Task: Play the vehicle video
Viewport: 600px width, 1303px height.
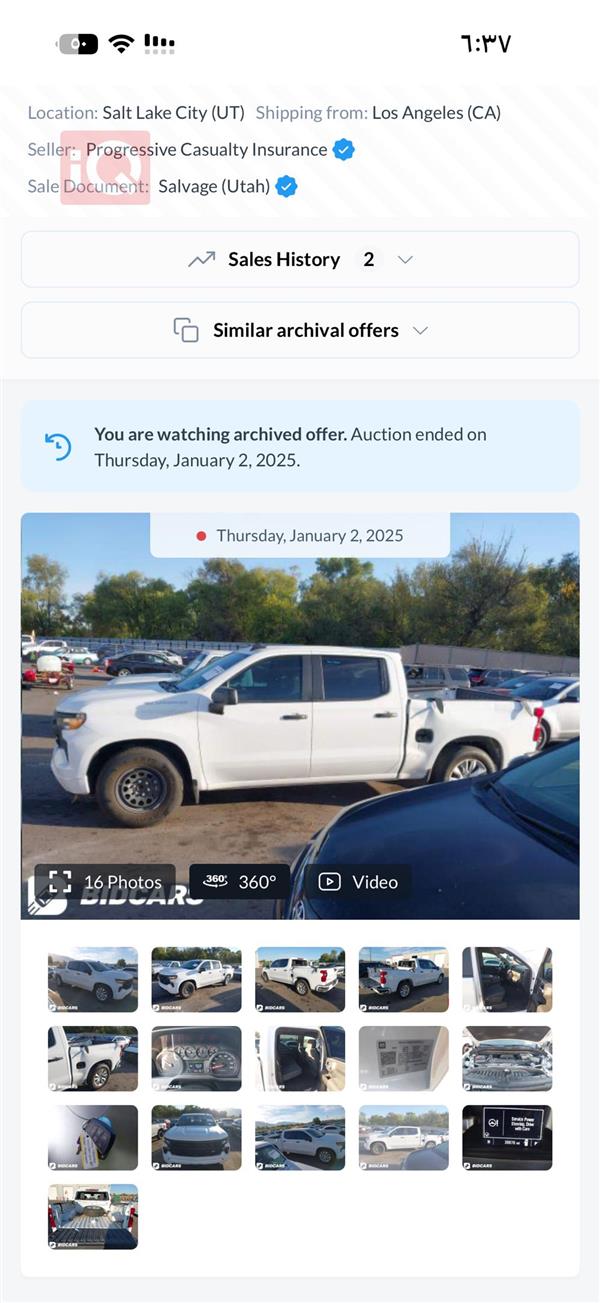Action: tap(358, 882)
